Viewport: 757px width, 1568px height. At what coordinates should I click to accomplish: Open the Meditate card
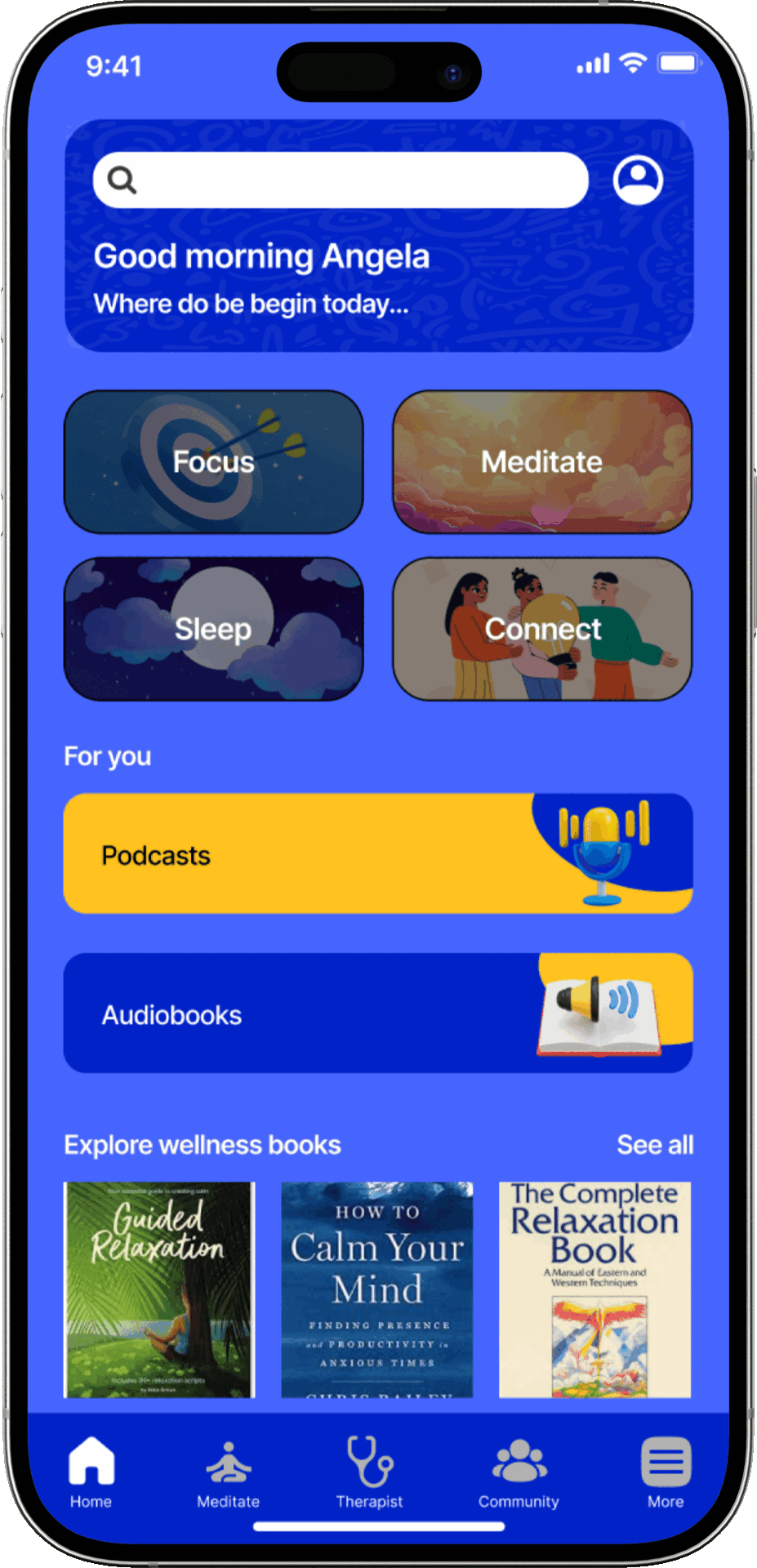click(x=542, y=462)
